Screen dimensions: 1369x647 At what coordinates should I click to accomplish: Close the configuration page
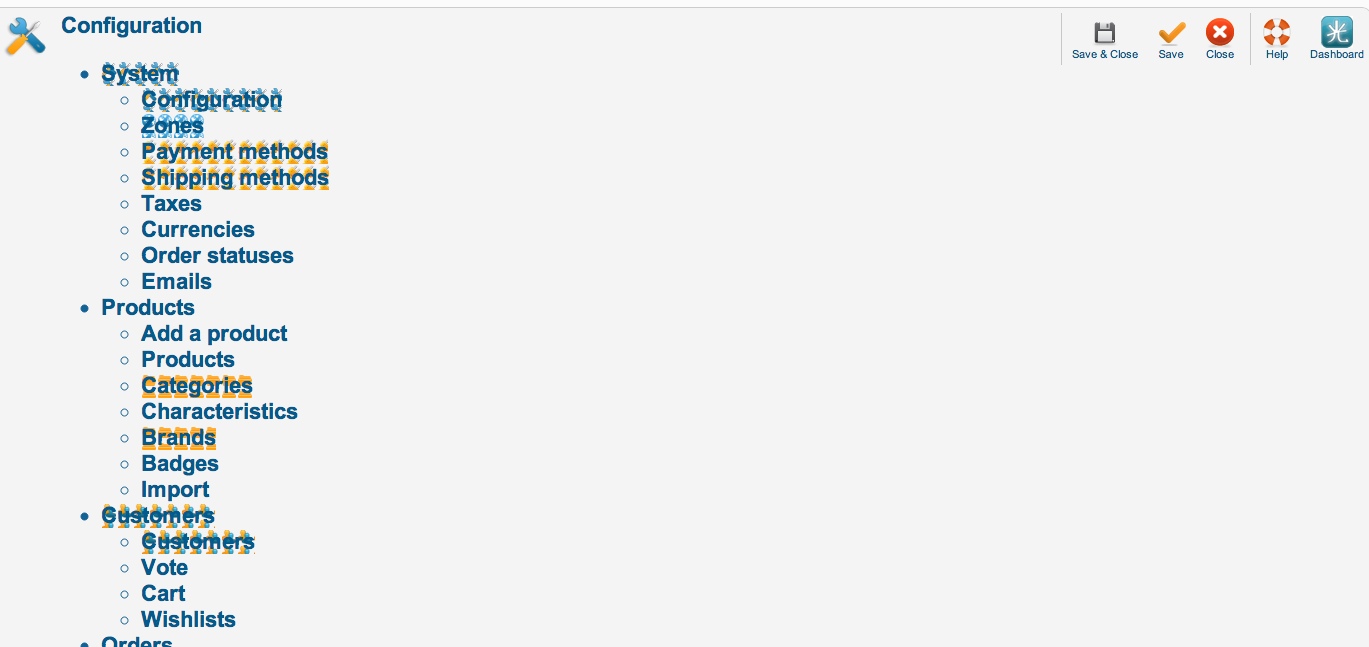click(x=1219, y=40)
